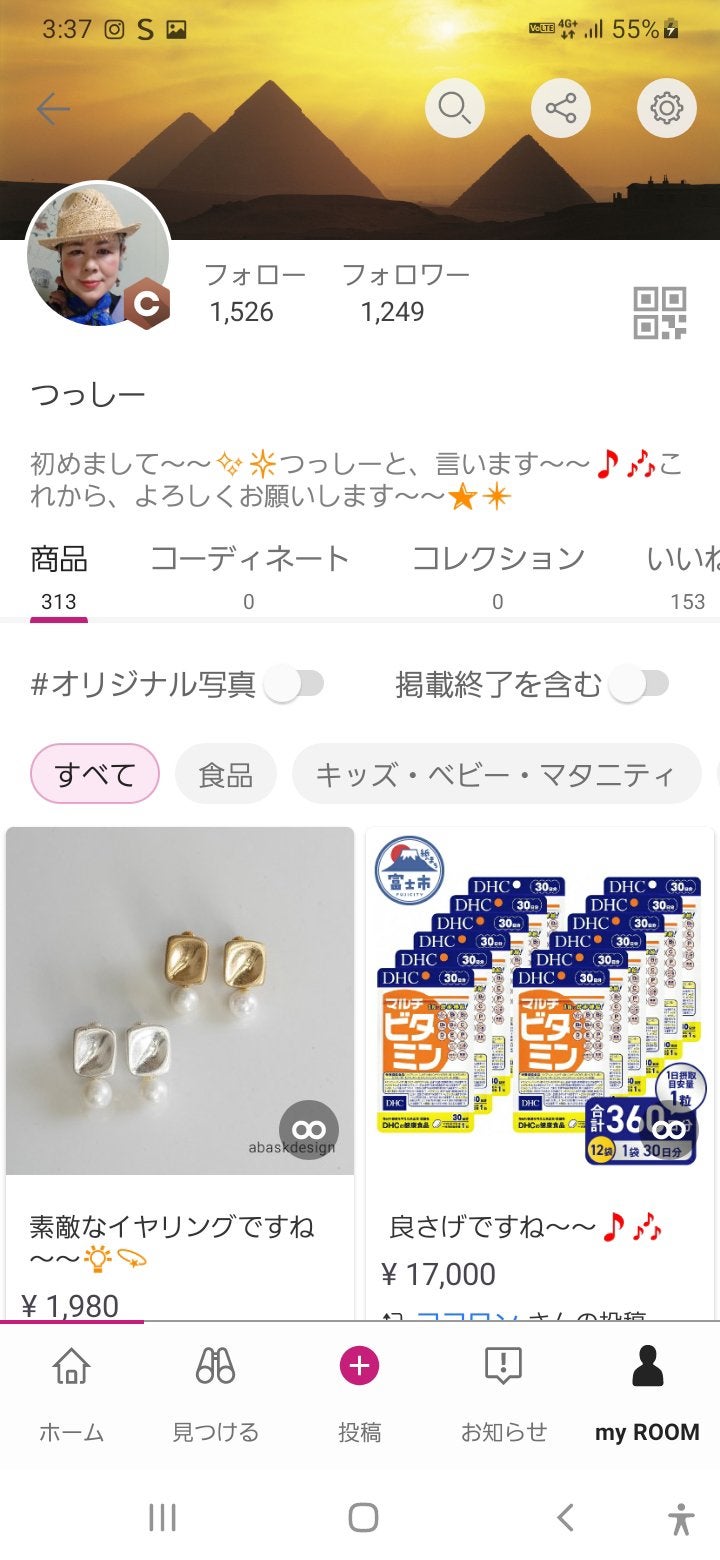Switch to the コーディネート tab
The width and height of the screenshot is (720, 1560).
coord(248,560)
